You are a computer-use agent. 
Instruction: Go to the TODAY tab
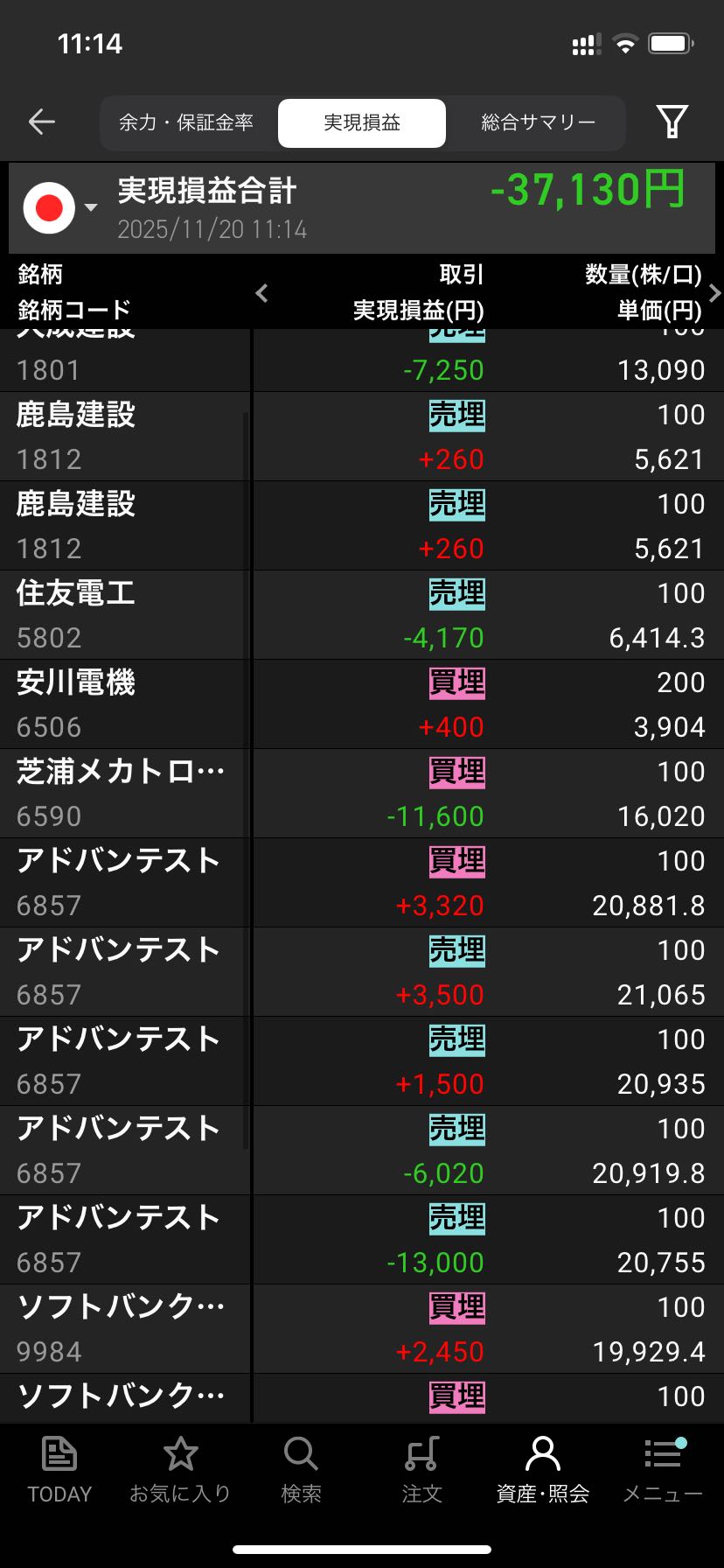point(59,1470)
